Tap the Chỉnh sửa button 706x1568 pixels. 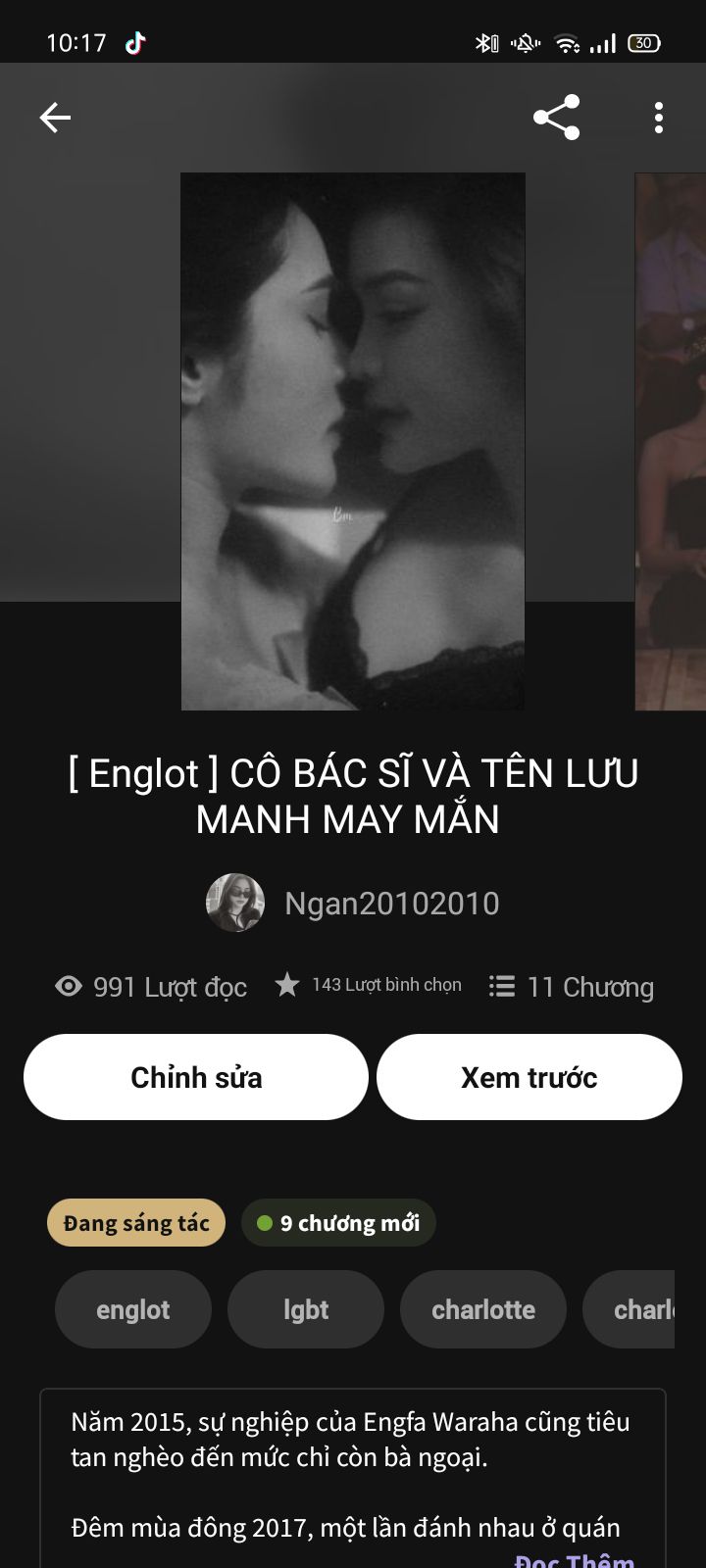click(x=196, y=1077)
